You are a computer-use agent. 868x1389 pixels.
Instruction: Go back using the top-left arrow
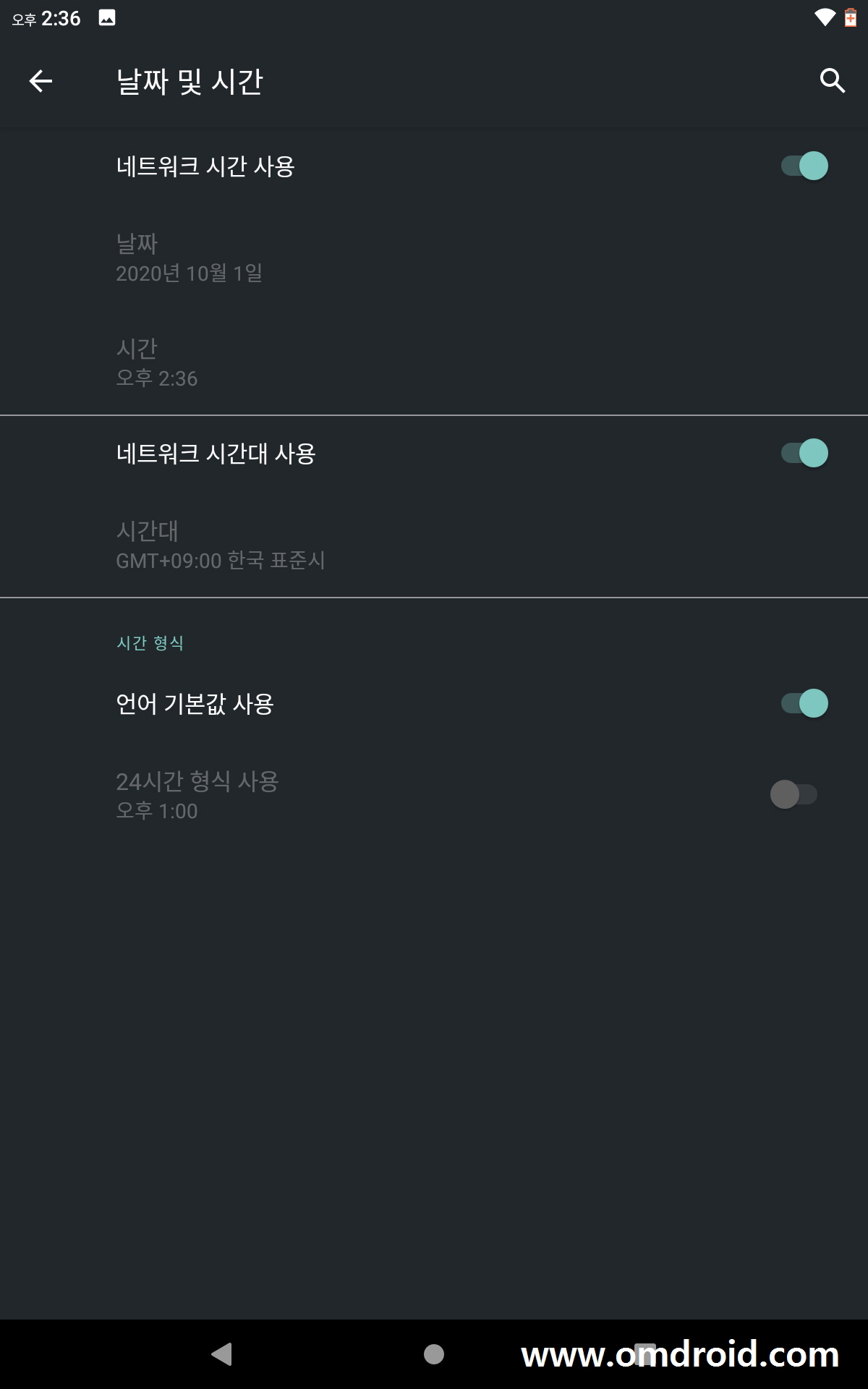[x=41, y=81]
